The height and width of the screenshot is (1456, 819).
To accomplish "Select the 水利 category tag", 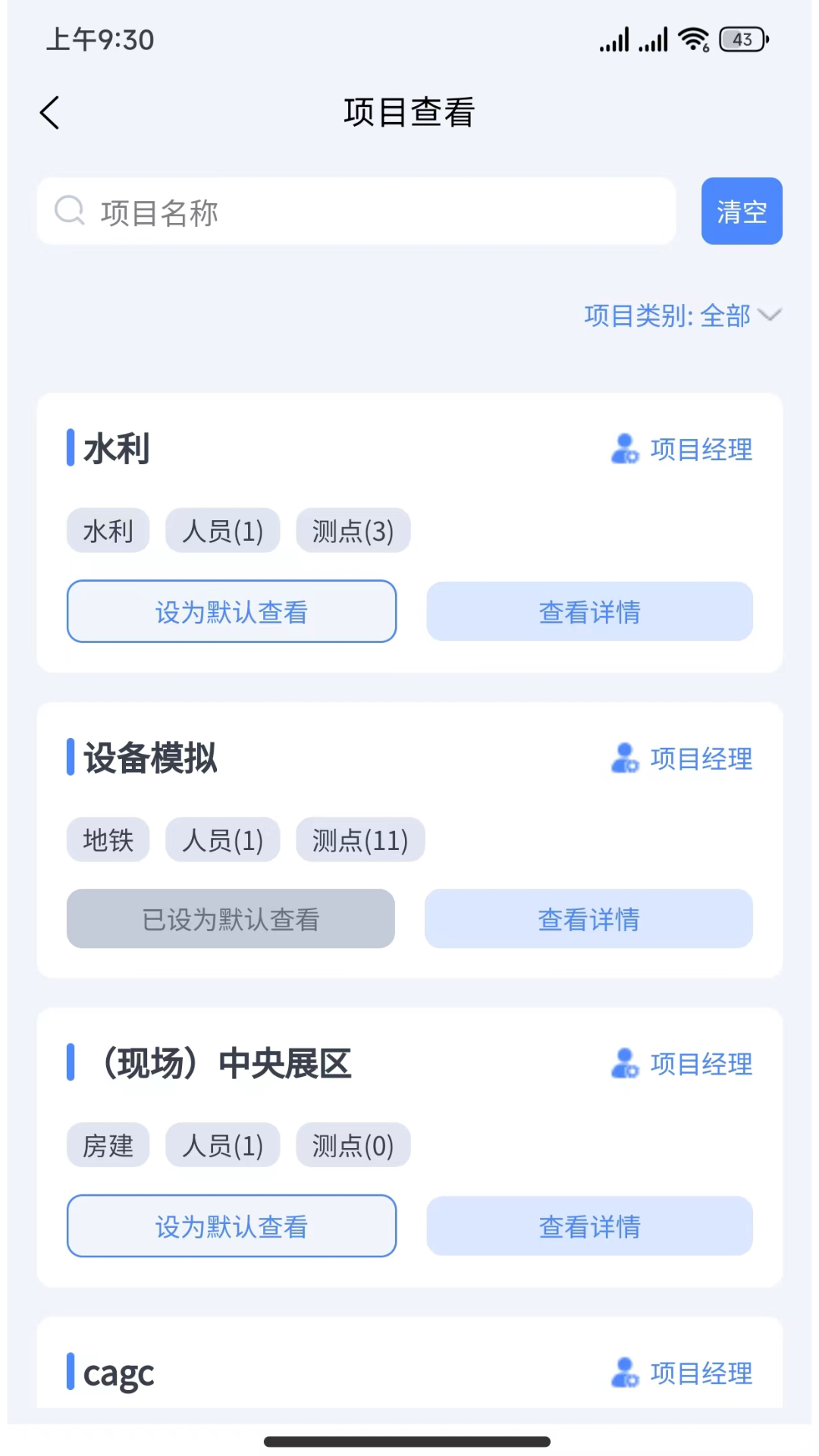I will pos(108,531).
